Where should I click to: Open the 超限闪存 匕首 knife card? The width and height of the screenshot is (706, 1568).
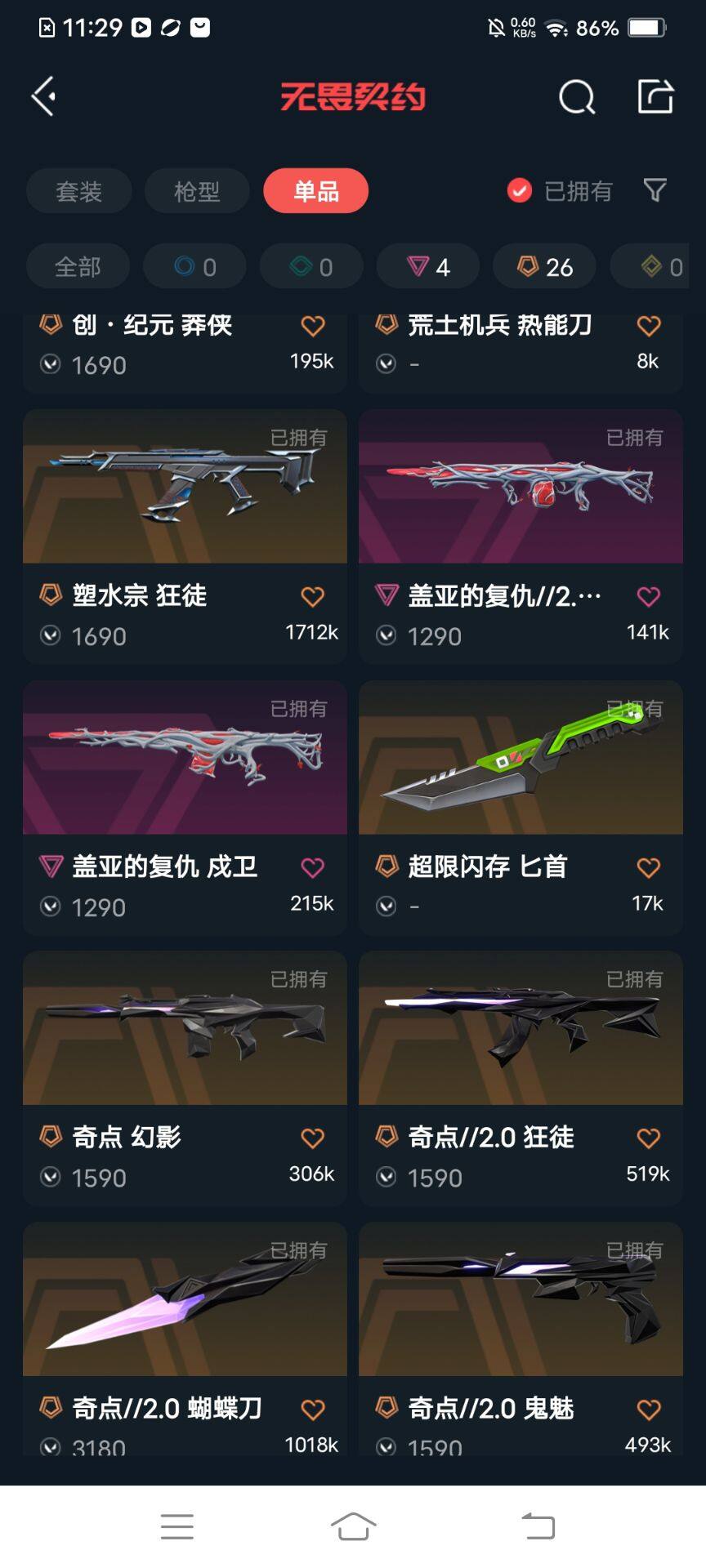click(521, 758)
